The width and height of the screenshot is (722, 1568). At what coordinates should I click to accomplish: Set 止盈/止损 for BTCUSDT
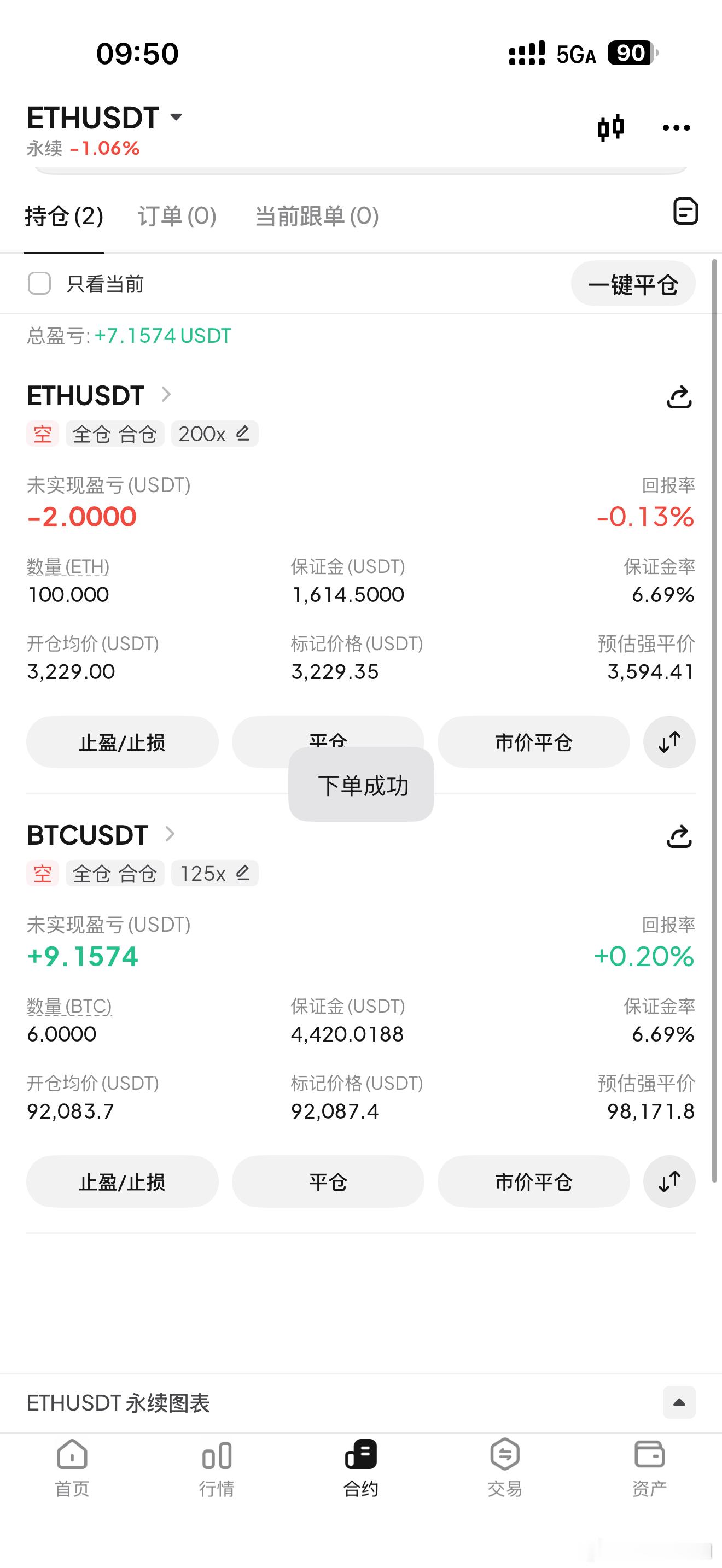[122, 1181]
